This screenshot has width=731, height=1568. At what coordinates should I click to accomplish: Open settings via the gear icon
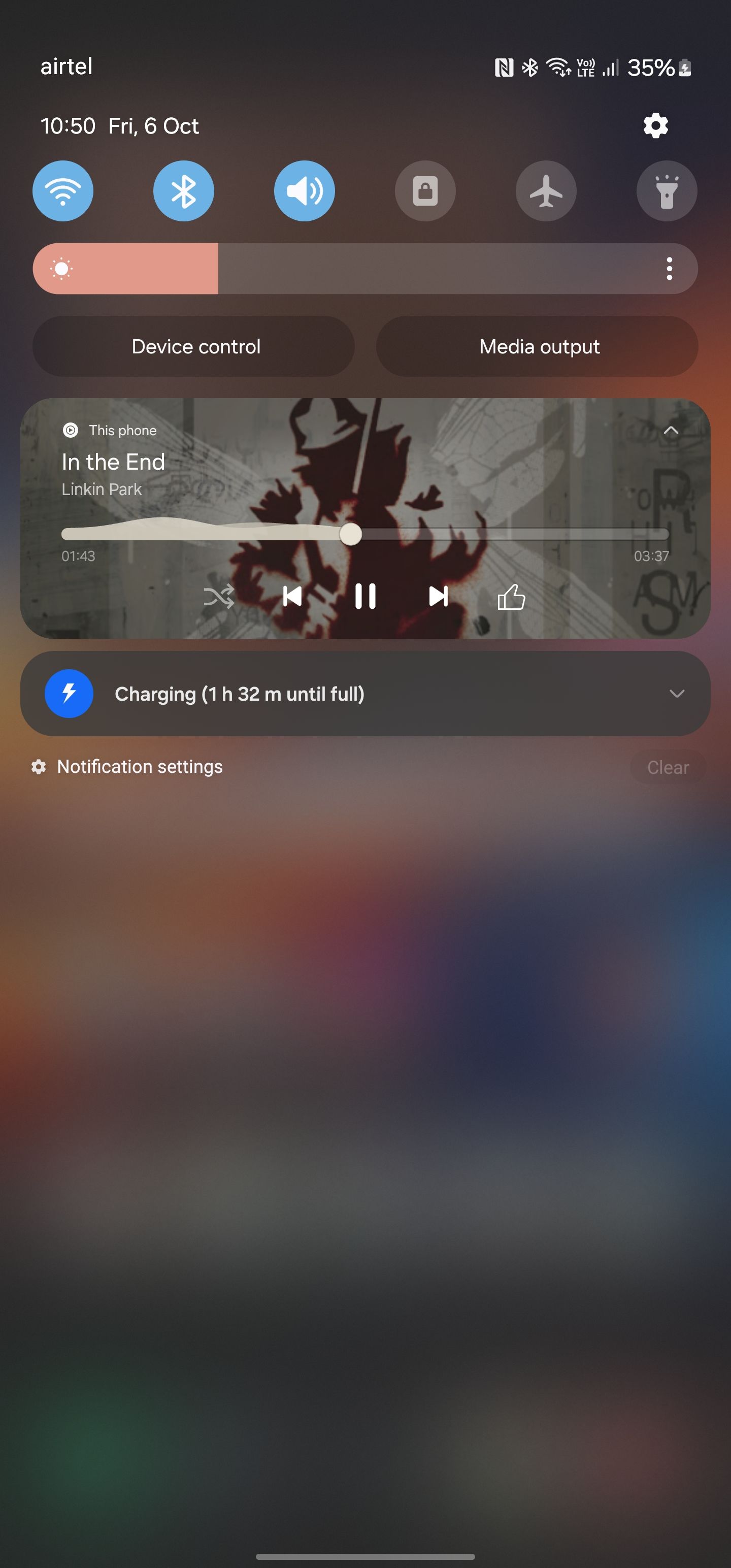point(655,125)
